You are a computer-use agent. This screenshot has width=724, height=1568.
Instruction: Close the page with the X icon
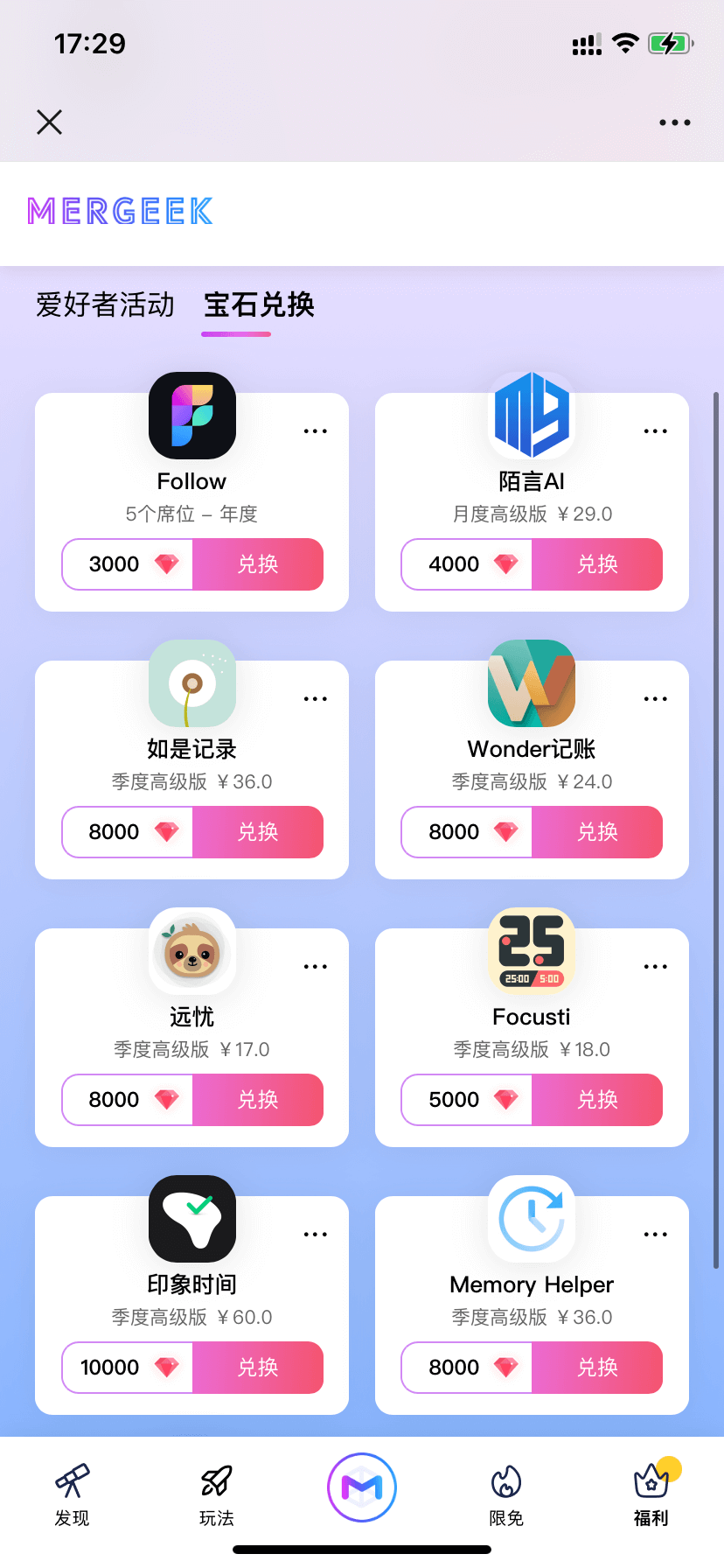(x=50, y=122)
